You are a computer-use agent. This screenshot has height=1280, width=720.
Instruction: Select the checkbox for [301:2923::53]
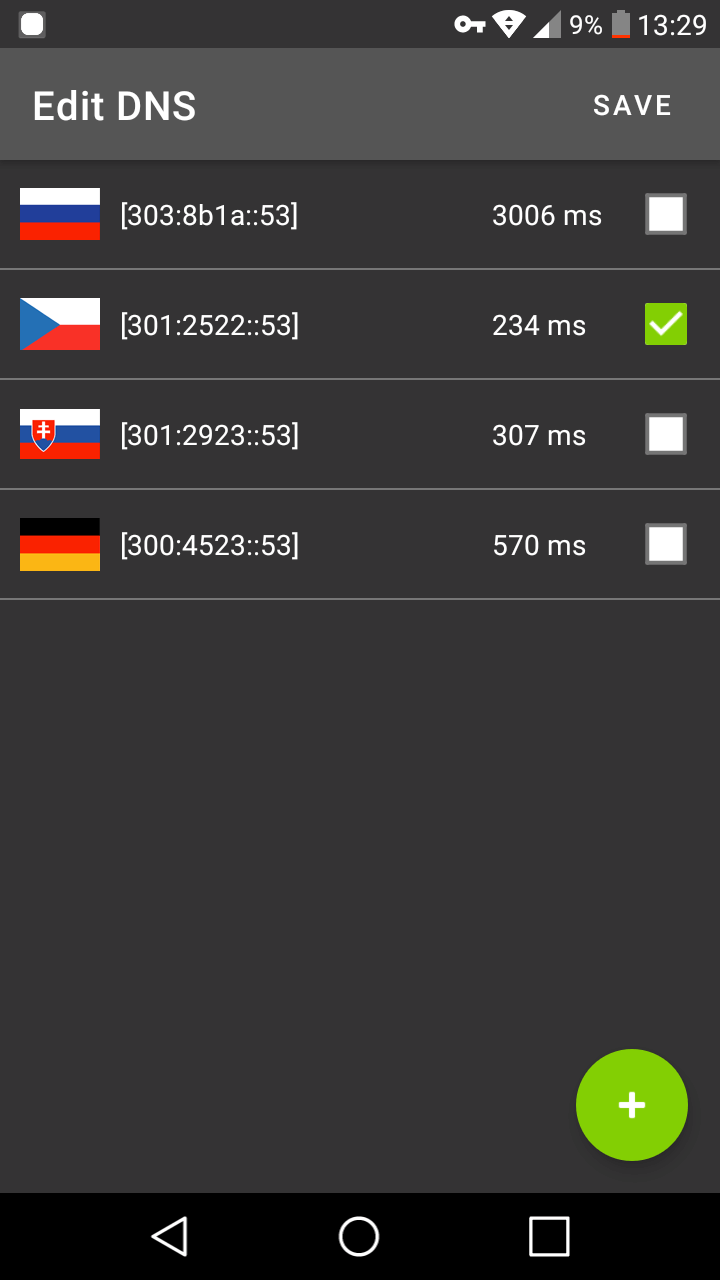(x=666, y=434)
